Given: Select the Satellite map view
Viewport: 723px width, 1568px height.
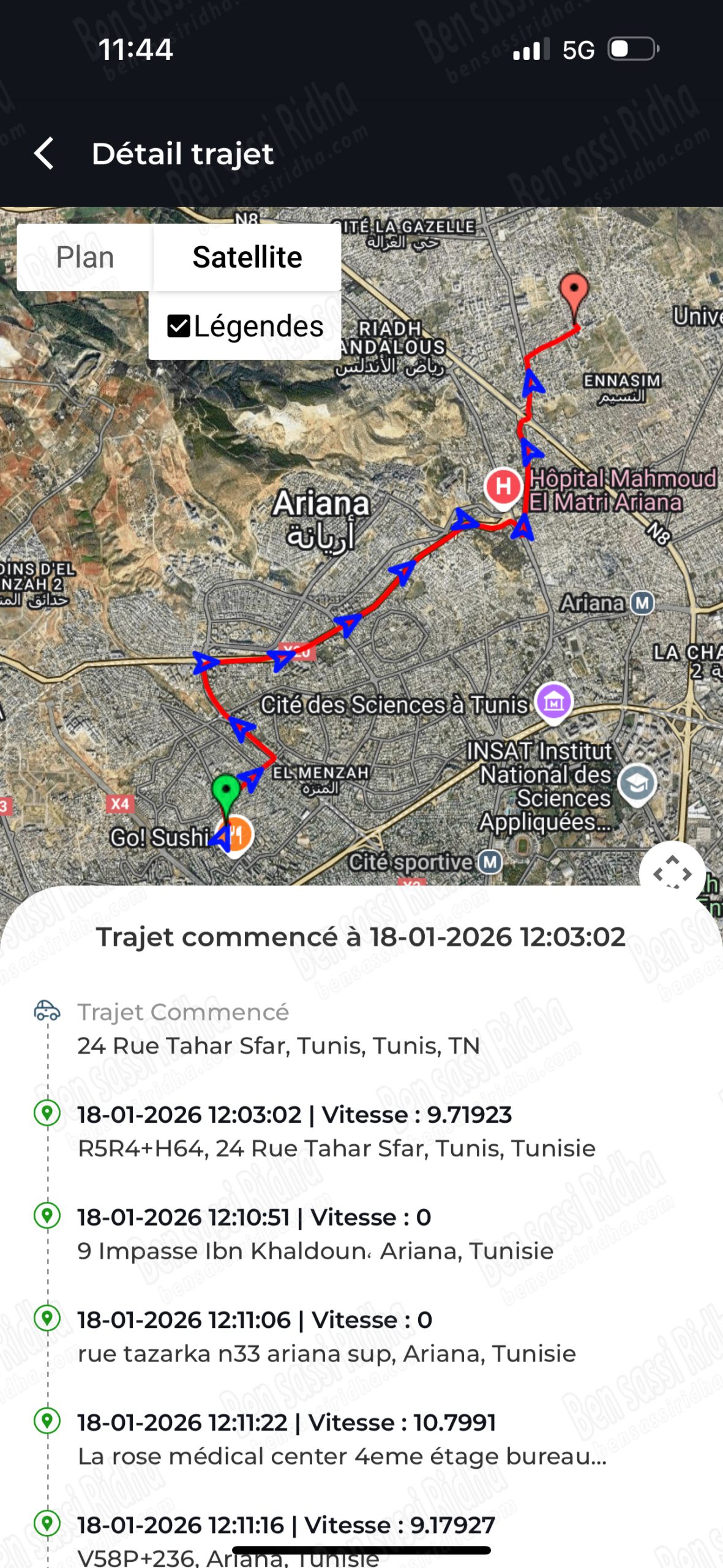Looking at the screenshot, I should (247, 257).
